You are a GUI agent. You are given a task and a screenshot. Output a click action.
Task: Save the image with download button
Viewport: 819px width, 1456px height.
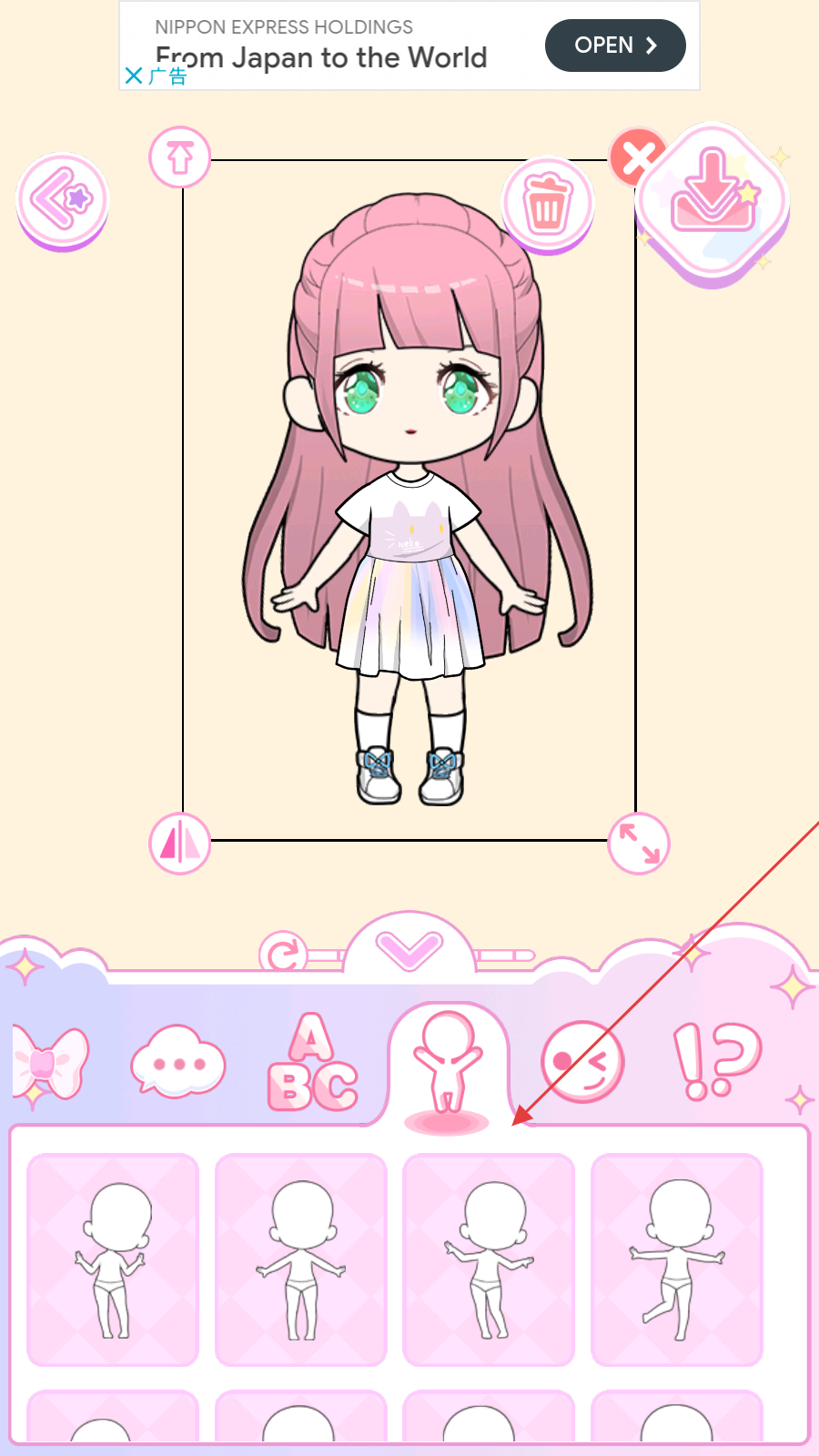(x=713, y=200)
